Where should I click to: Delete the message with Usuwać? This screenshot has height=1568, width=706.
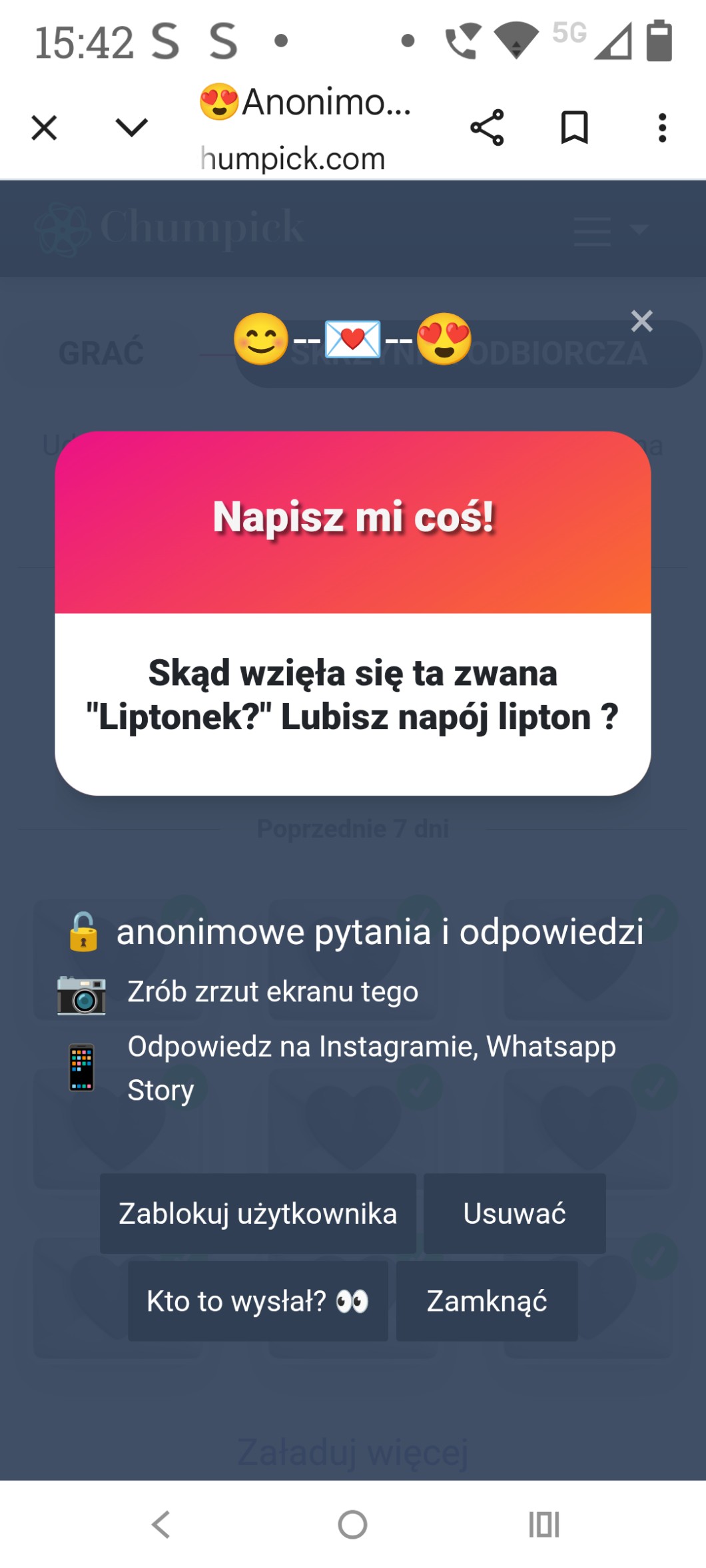(514, 1213)
